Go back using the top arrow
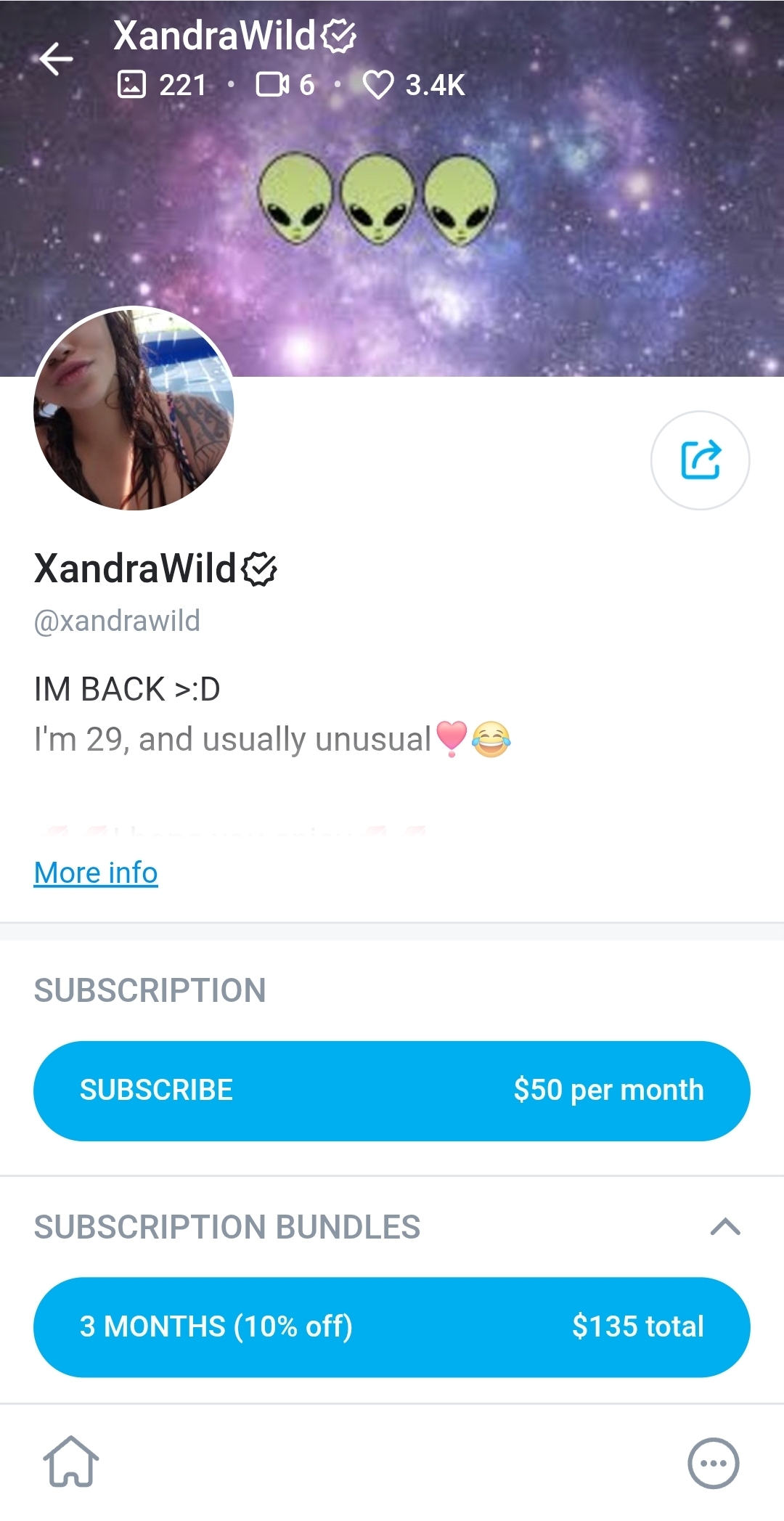The width and height of the screenshot is (784, 1521). [x=56, y=59]
